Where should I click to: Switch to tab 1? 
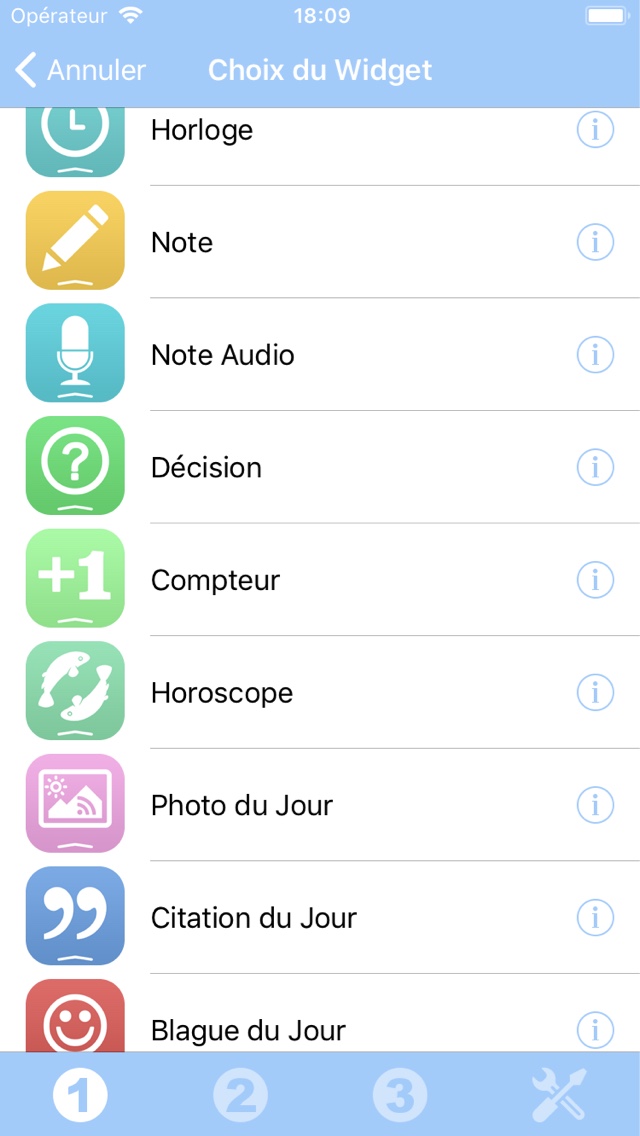pyautogui.click(x=80, y=1094)
